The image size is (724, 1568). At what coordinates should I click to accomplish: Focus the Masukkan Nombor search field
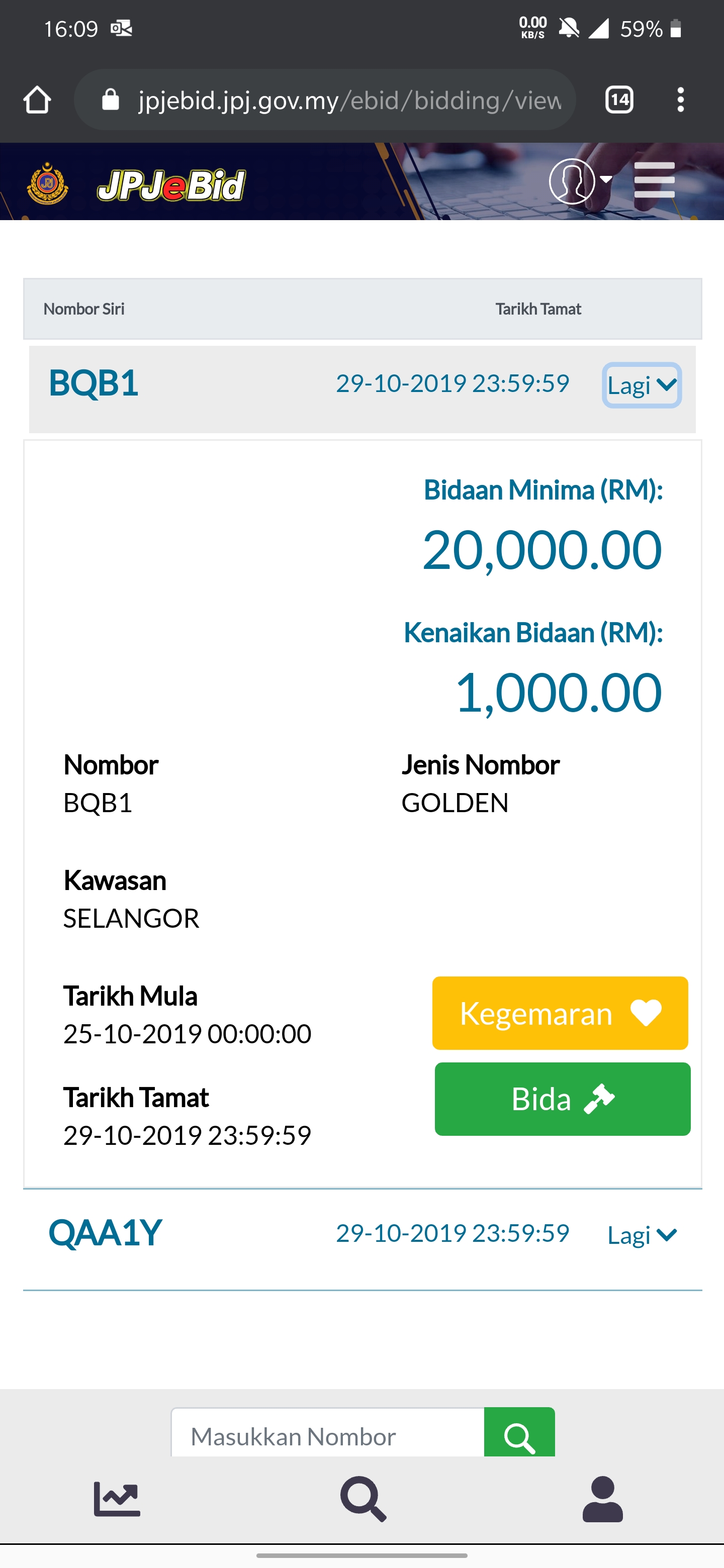pos(328,1435)
